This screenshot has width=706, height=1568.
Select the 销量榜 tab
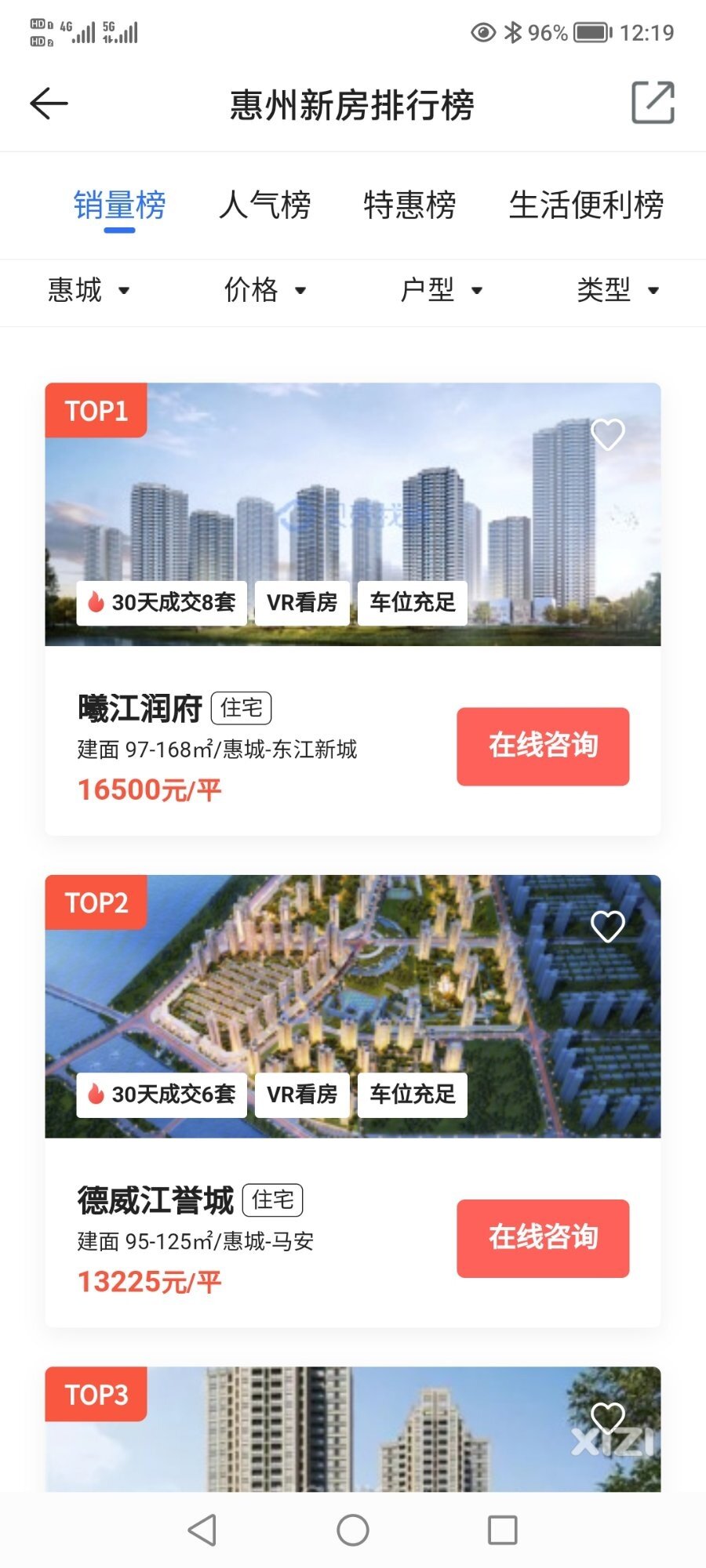point(119,205)
